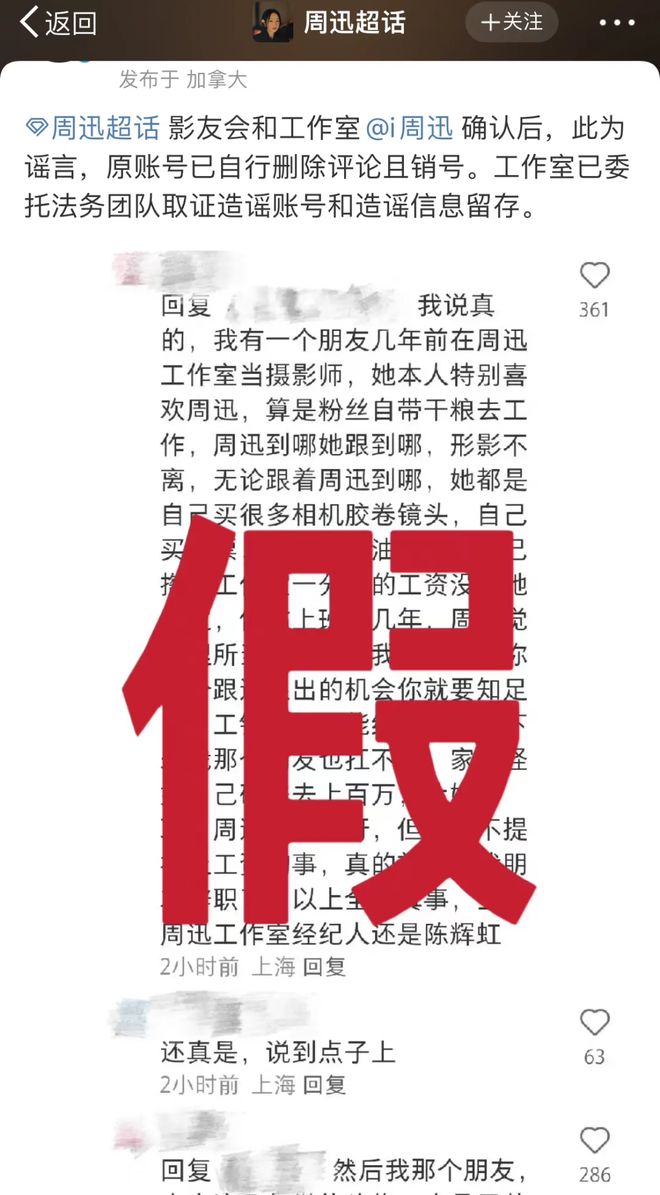Open the 周迅超话 link in the post
The image size is (660, 1195).
[104, 128]
